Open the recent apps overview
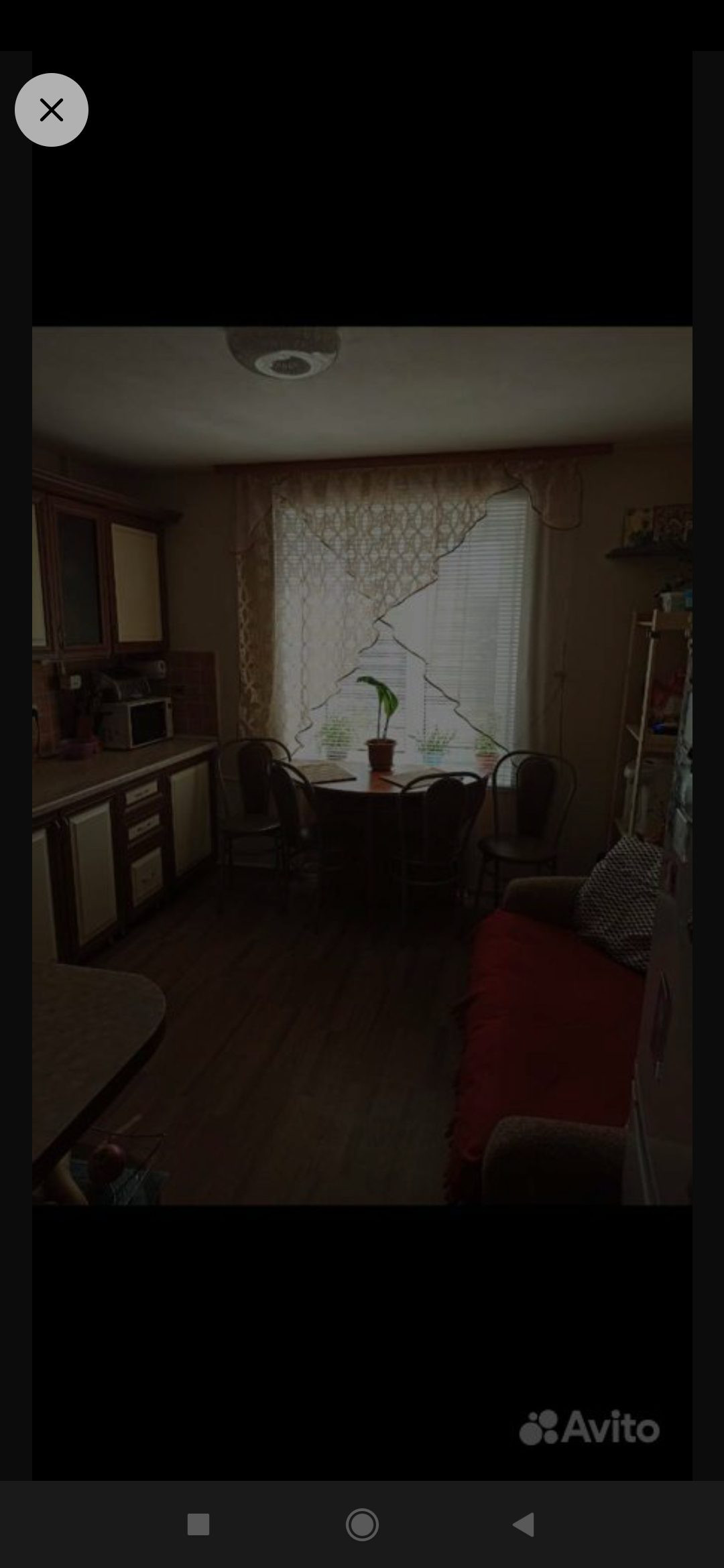Viewport: 724px width, 1568px height. pos(198,1524)
